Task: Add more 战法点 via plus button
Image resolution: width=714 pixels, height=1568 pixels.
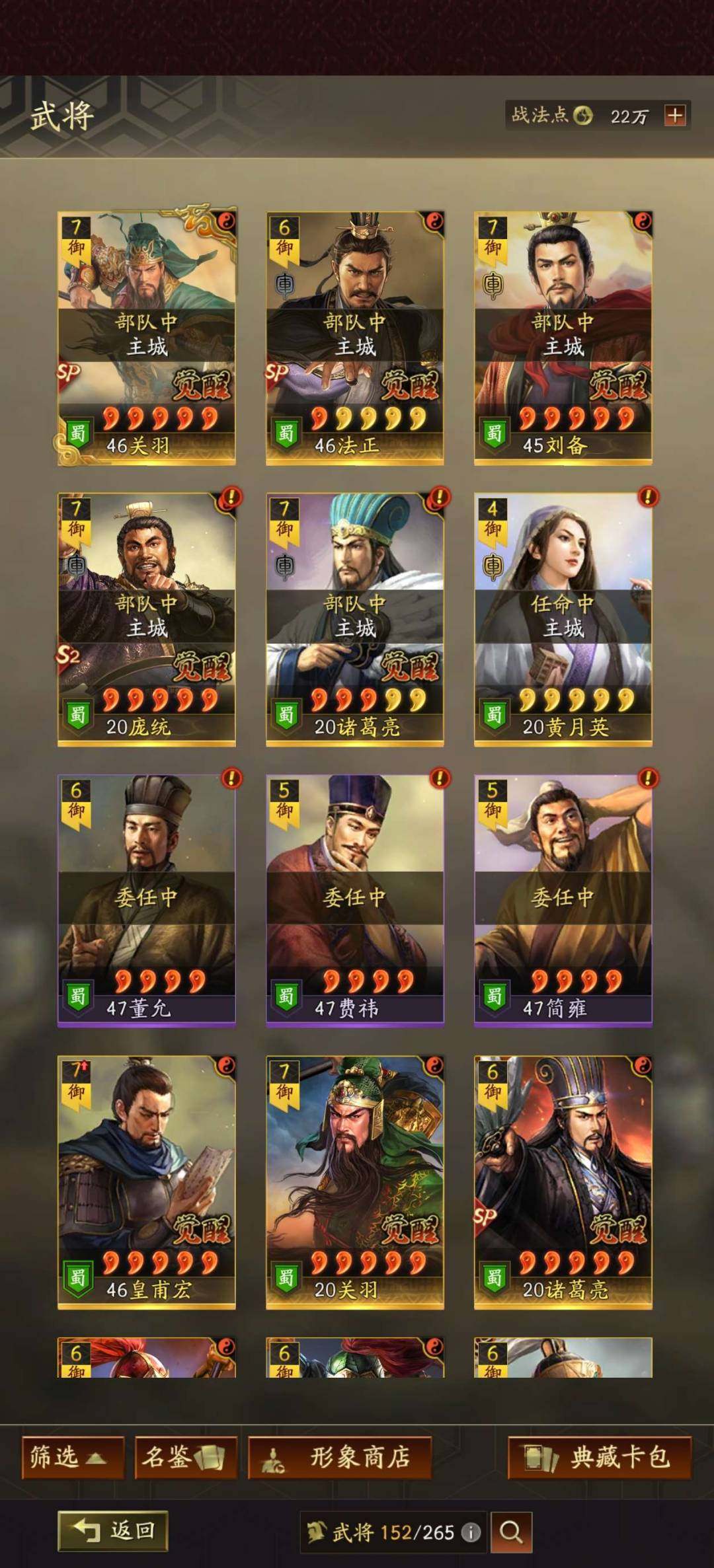Action: coord(675,116)
